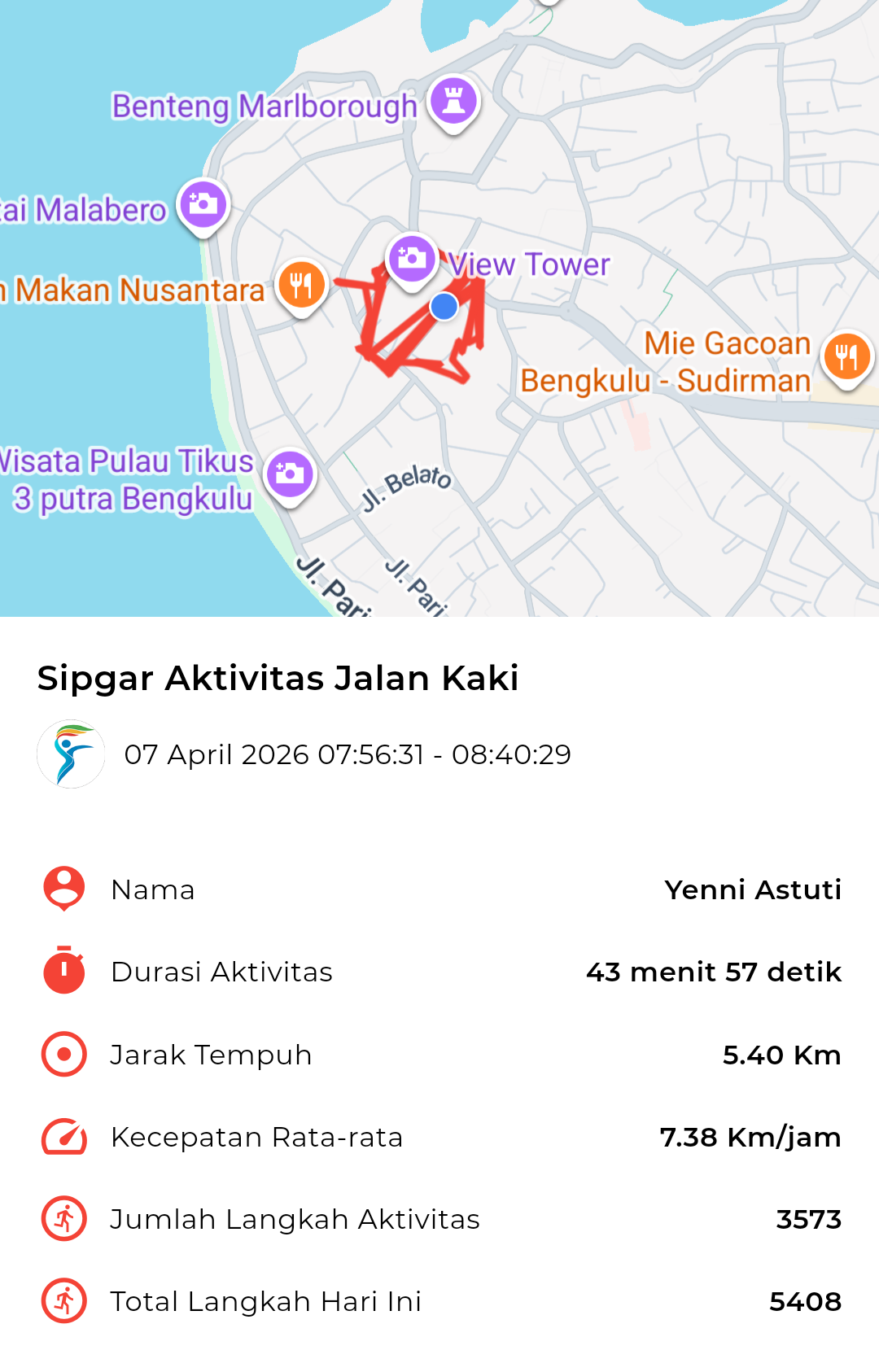Select the View Tower photo marker
This screenshot has width=879, height=1372.
(x=412, y=259)
